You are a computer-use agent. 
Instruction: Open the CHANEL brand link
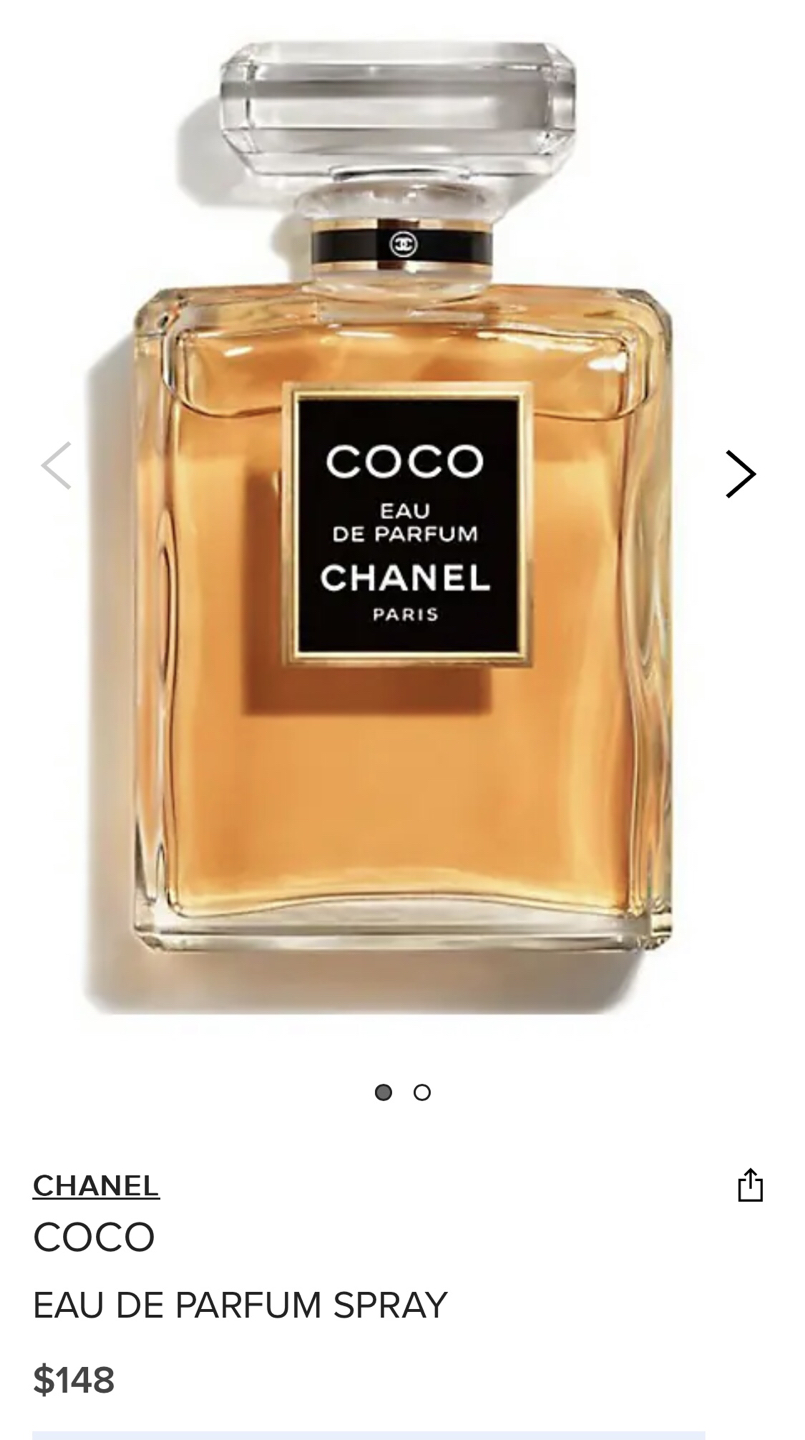point(96,1185)
